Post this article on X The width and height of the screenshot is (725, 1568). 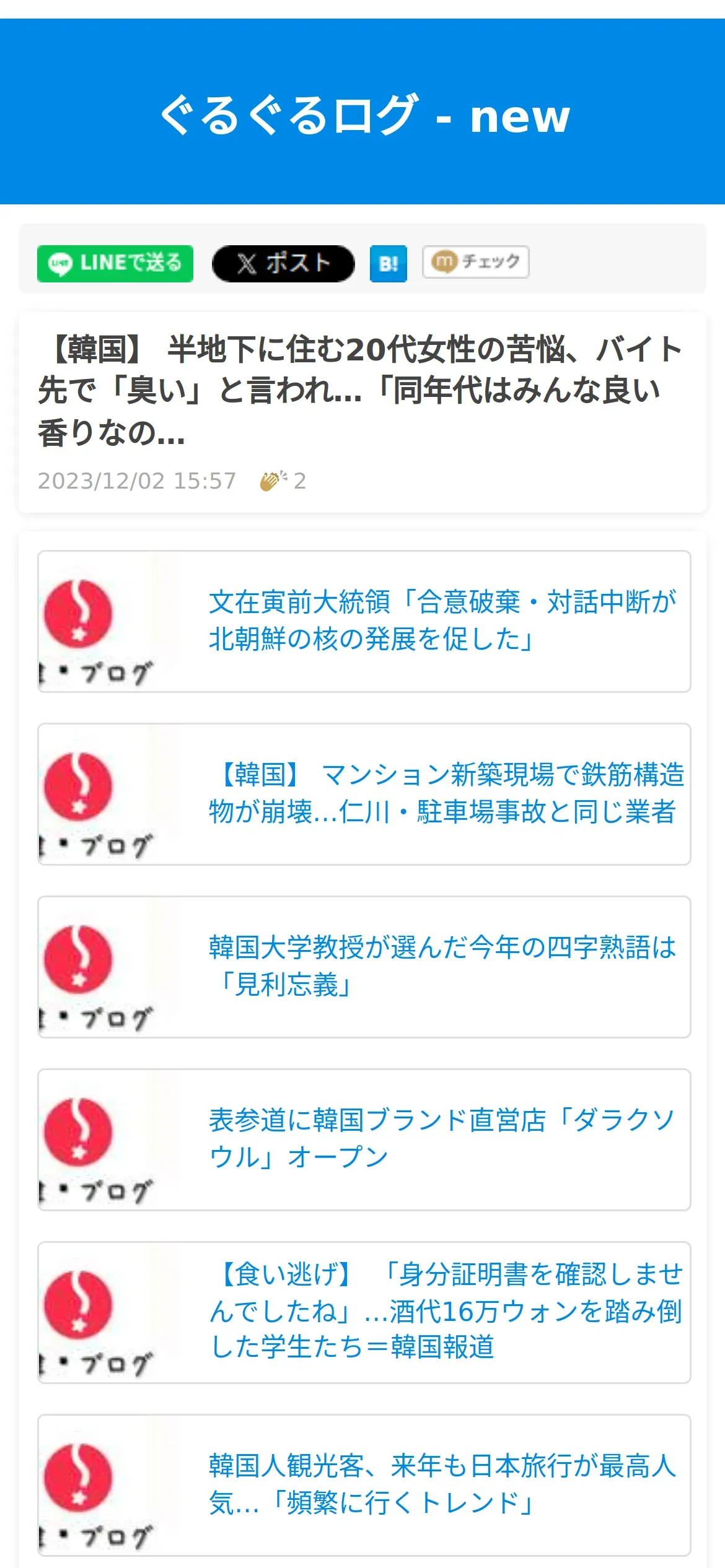click(283, 263)
